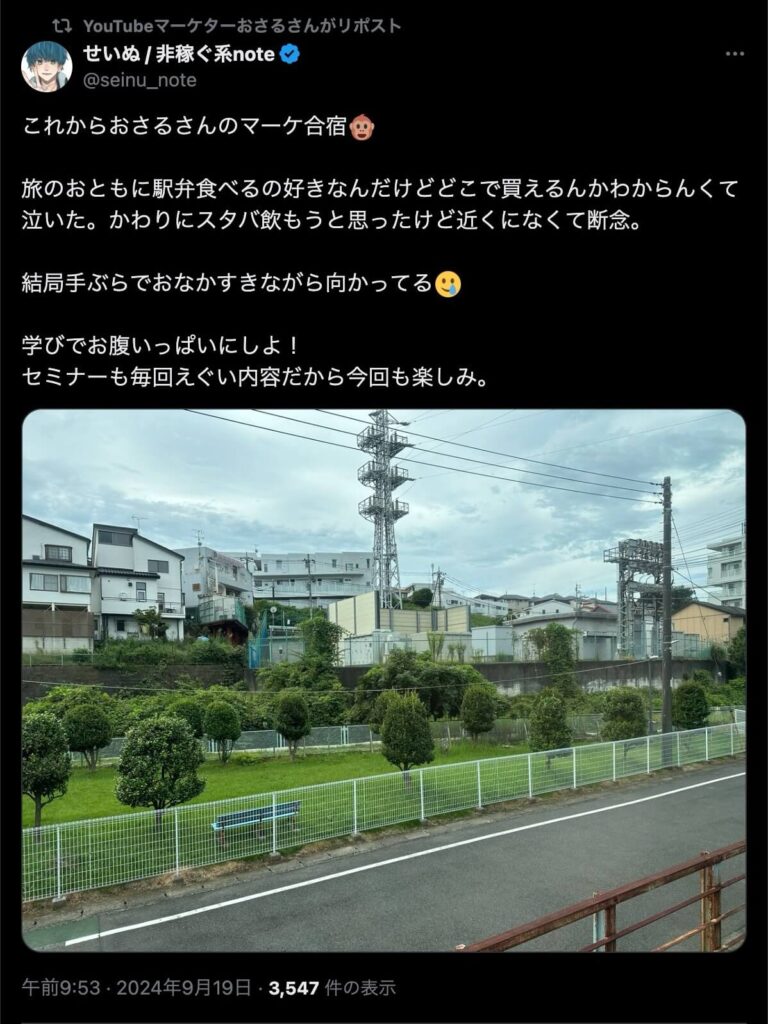
Task: View the reposter おさるさん's profile
Action: 241,25
